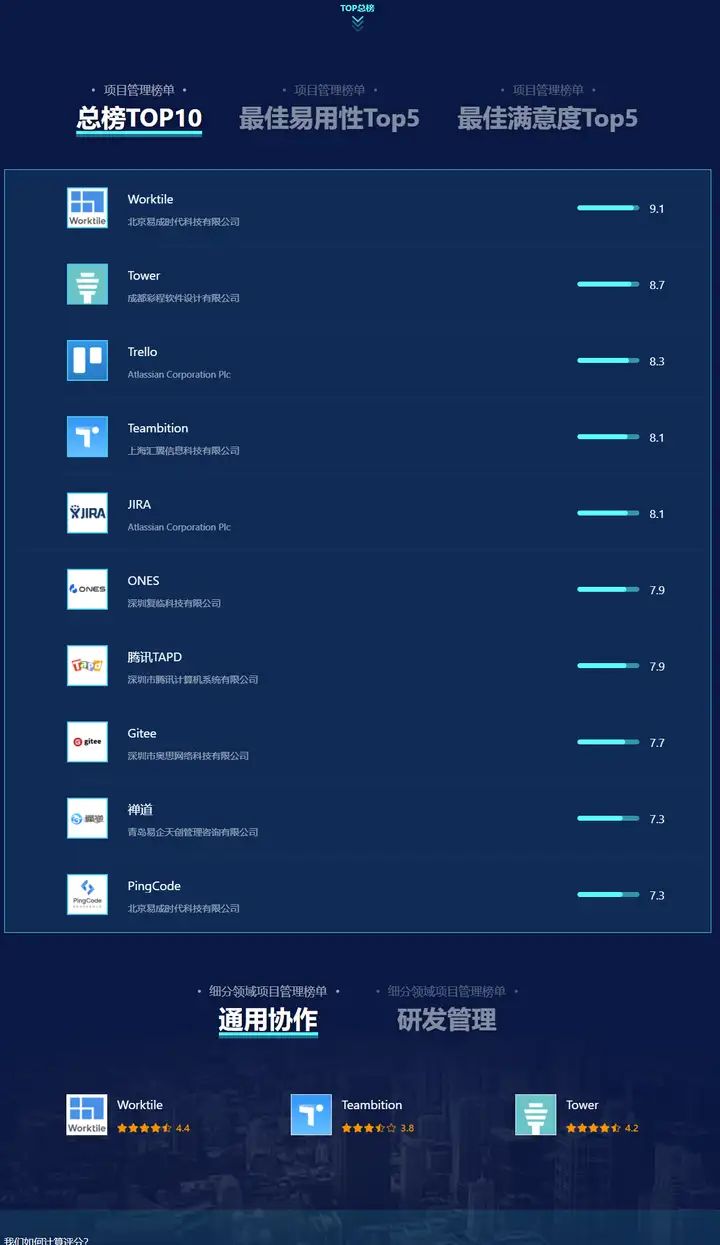The width and height of the screenshot is (720, 1245).
Task: Switch to 最佳易用性Top5 tab
Action: pos(329,118)
